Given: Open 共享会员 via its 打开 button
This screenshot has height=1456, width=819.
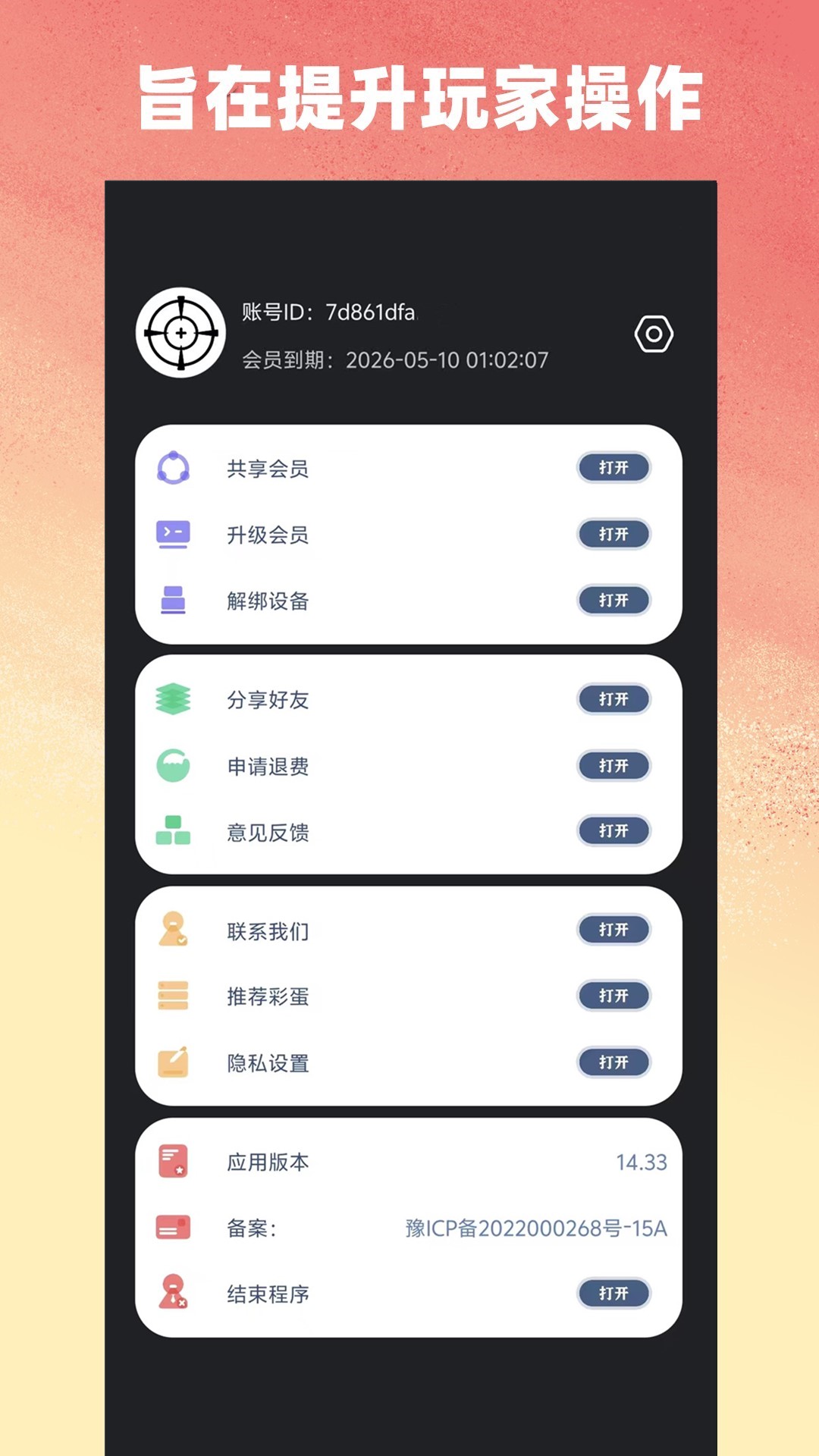Looking at the screenshot, I should click(613, 468).
